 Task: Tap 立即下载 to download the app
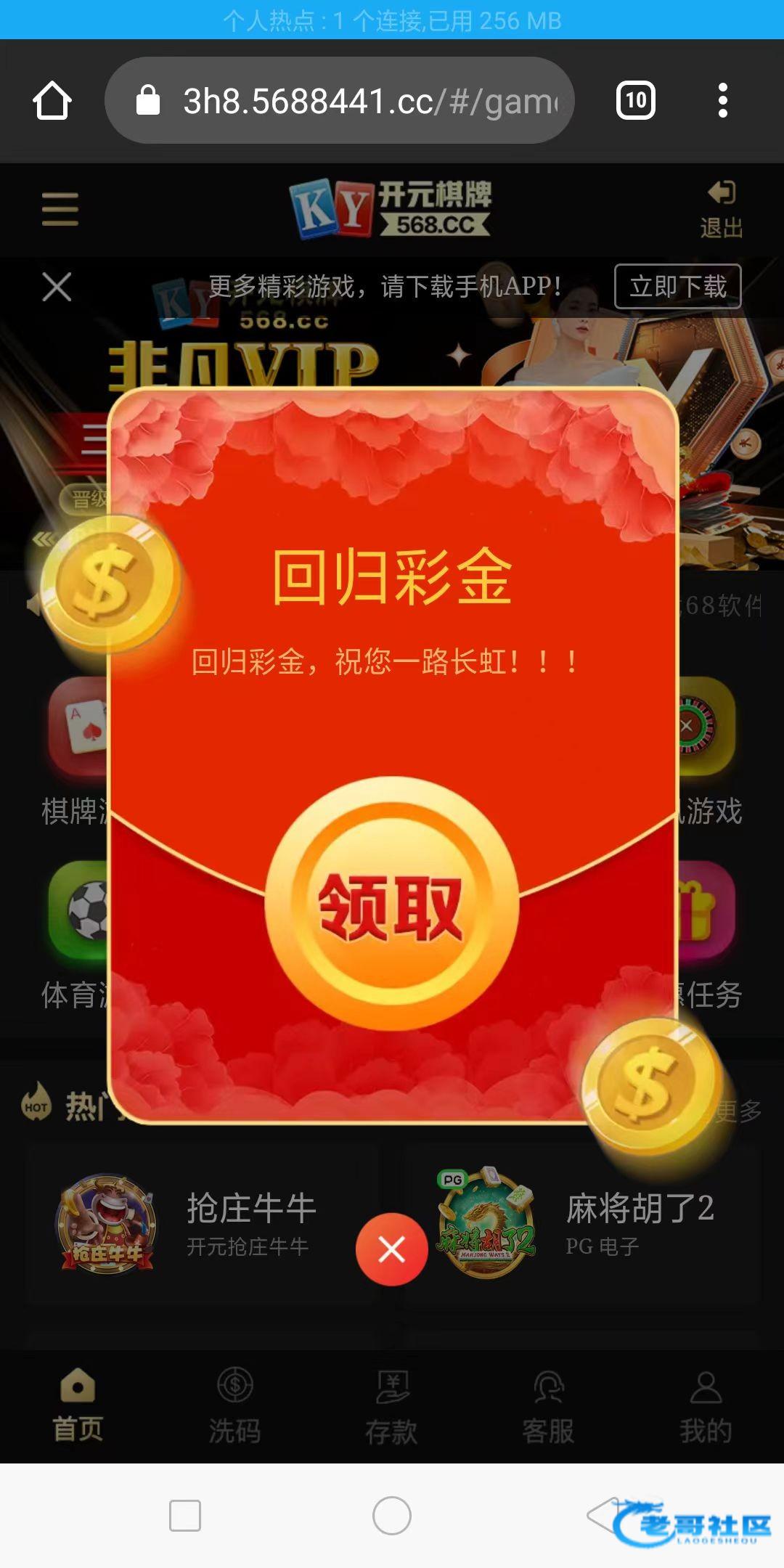(x=678, y=287)
